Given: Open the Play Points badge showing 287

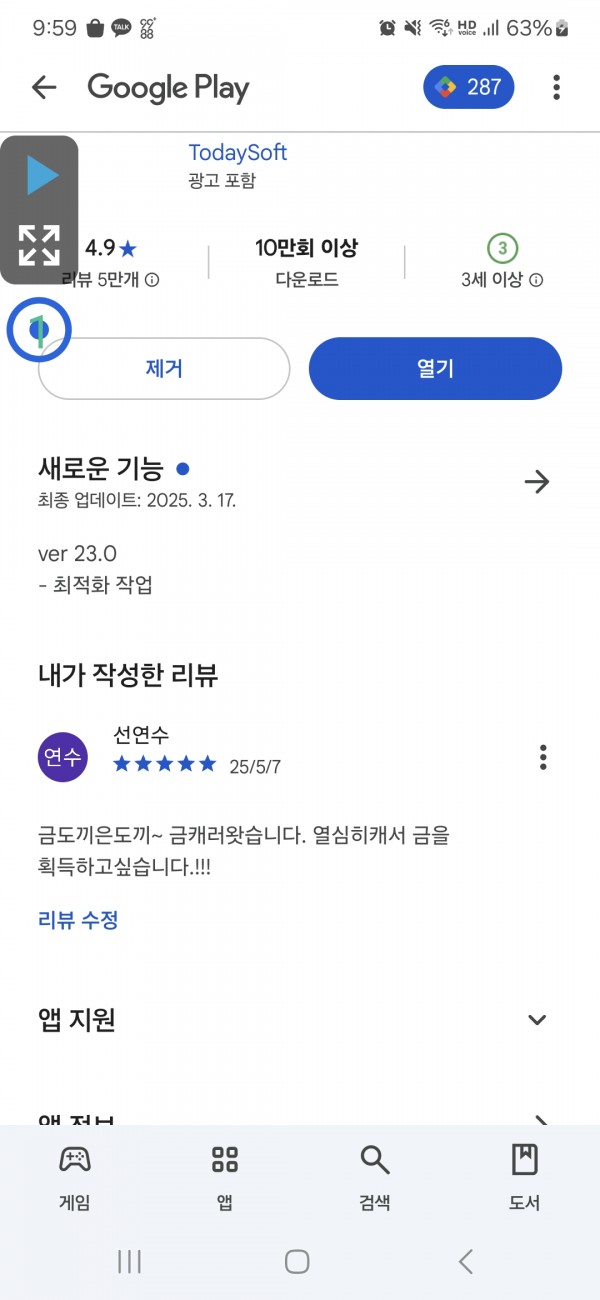Looking at the screenshot, I should coord(469,87).
